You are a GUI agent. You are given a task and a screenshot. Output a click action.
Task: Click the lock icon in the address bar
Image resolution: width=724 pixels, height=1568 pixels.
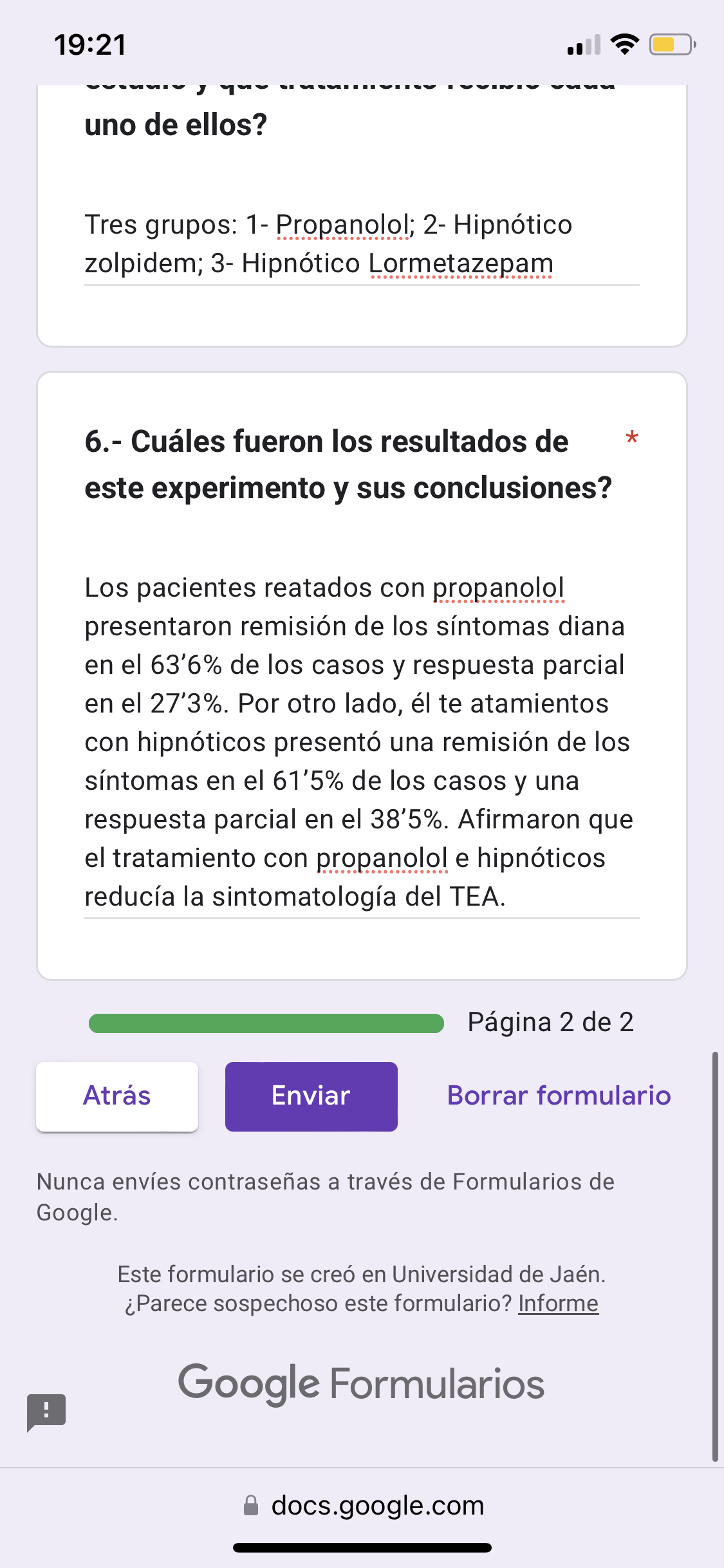[252, 1506]
